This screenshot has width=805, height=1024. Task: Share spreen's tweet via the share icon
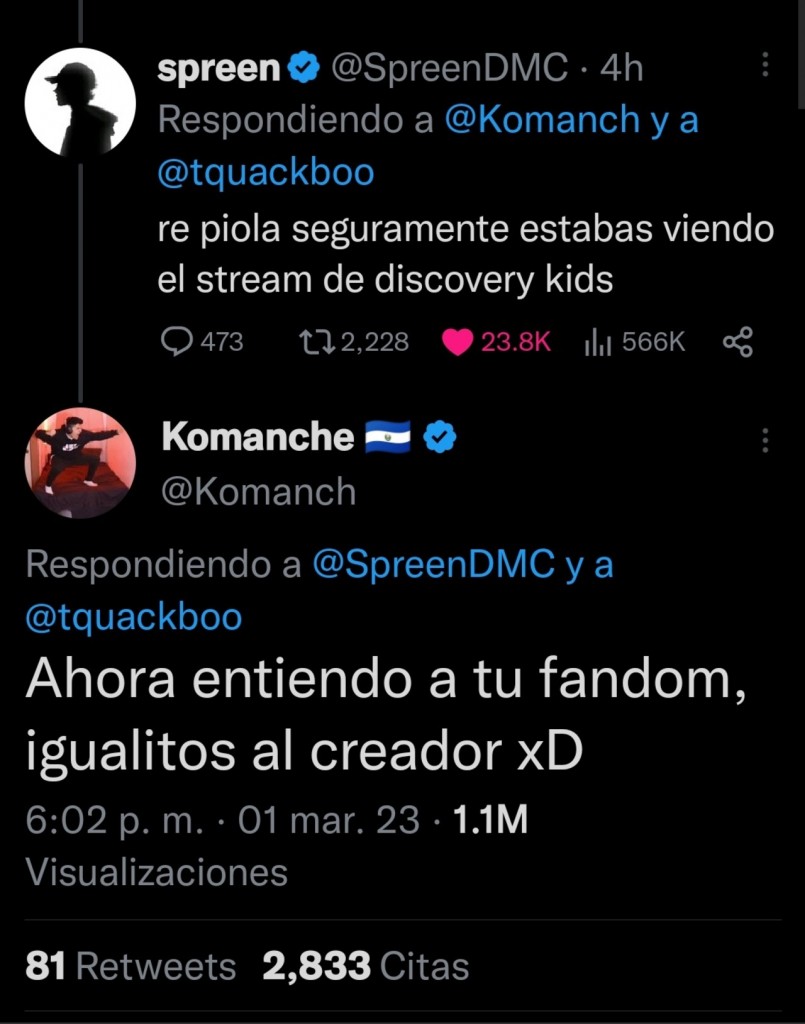(740, 342)
